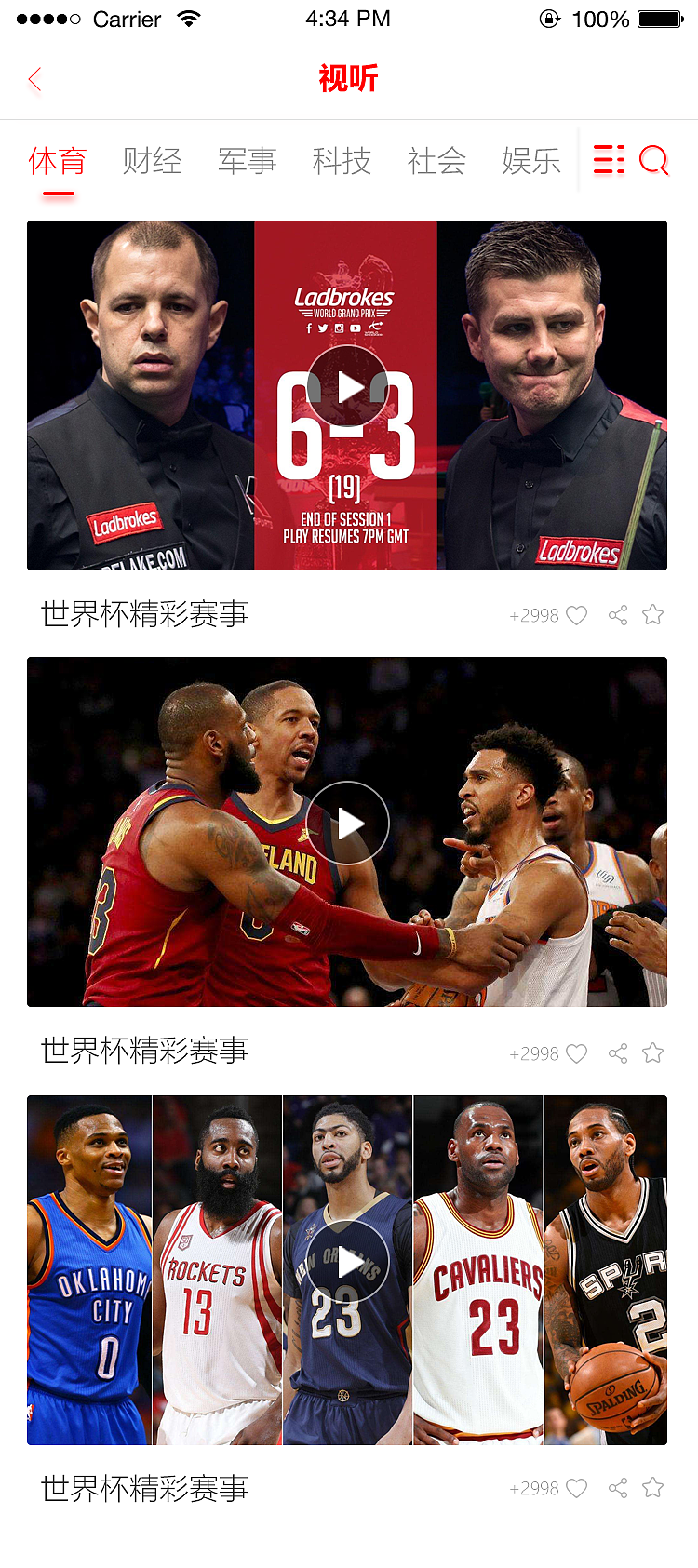Like the basketball confrontation video
The height and width of the screenshot is (1568, 698).
pyautogui.click(x=577, y=1053)
